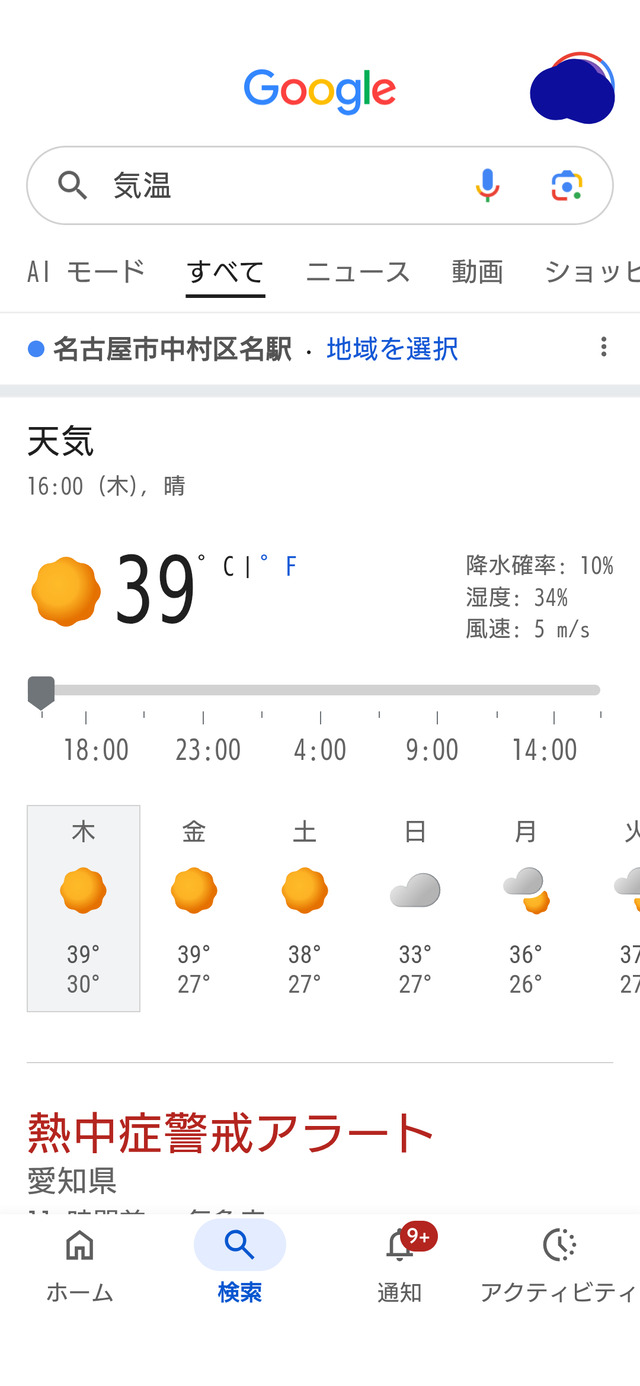
Task: Start voice search with the microphone
Action: point(487,185)
